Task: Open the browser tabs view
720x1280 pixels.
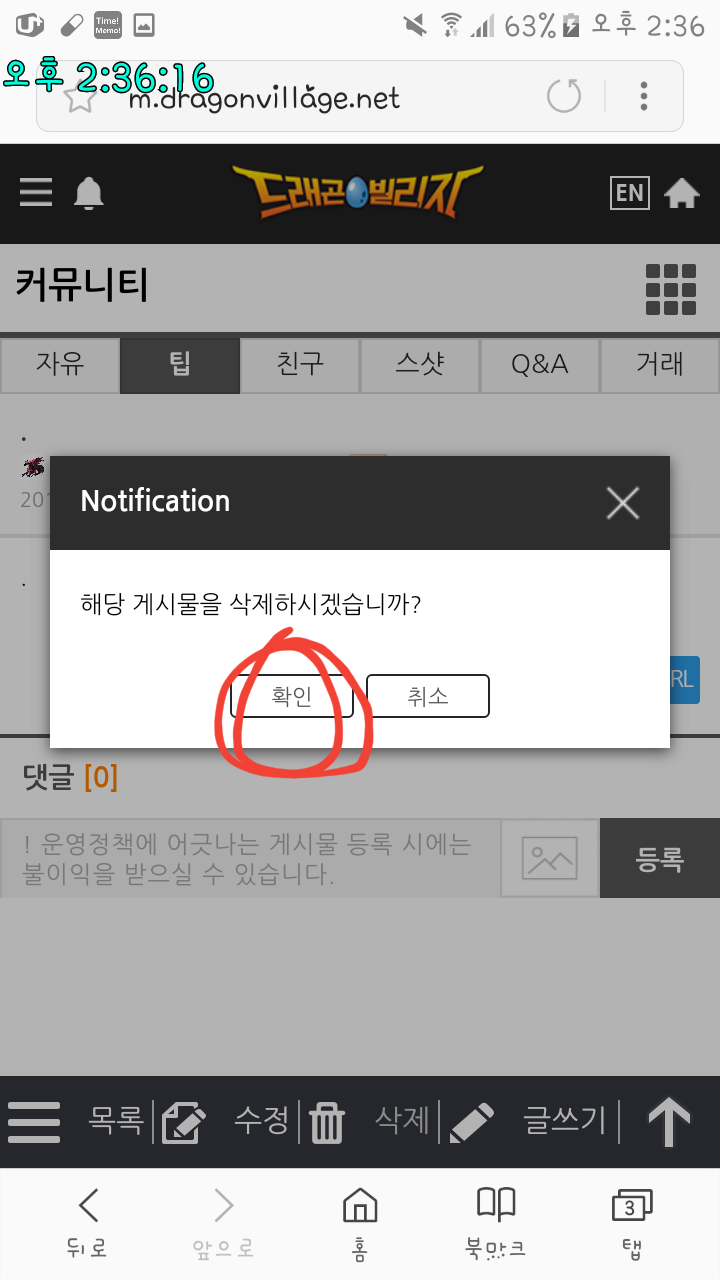Action: pyautogui.click(x=631, y=1221)
